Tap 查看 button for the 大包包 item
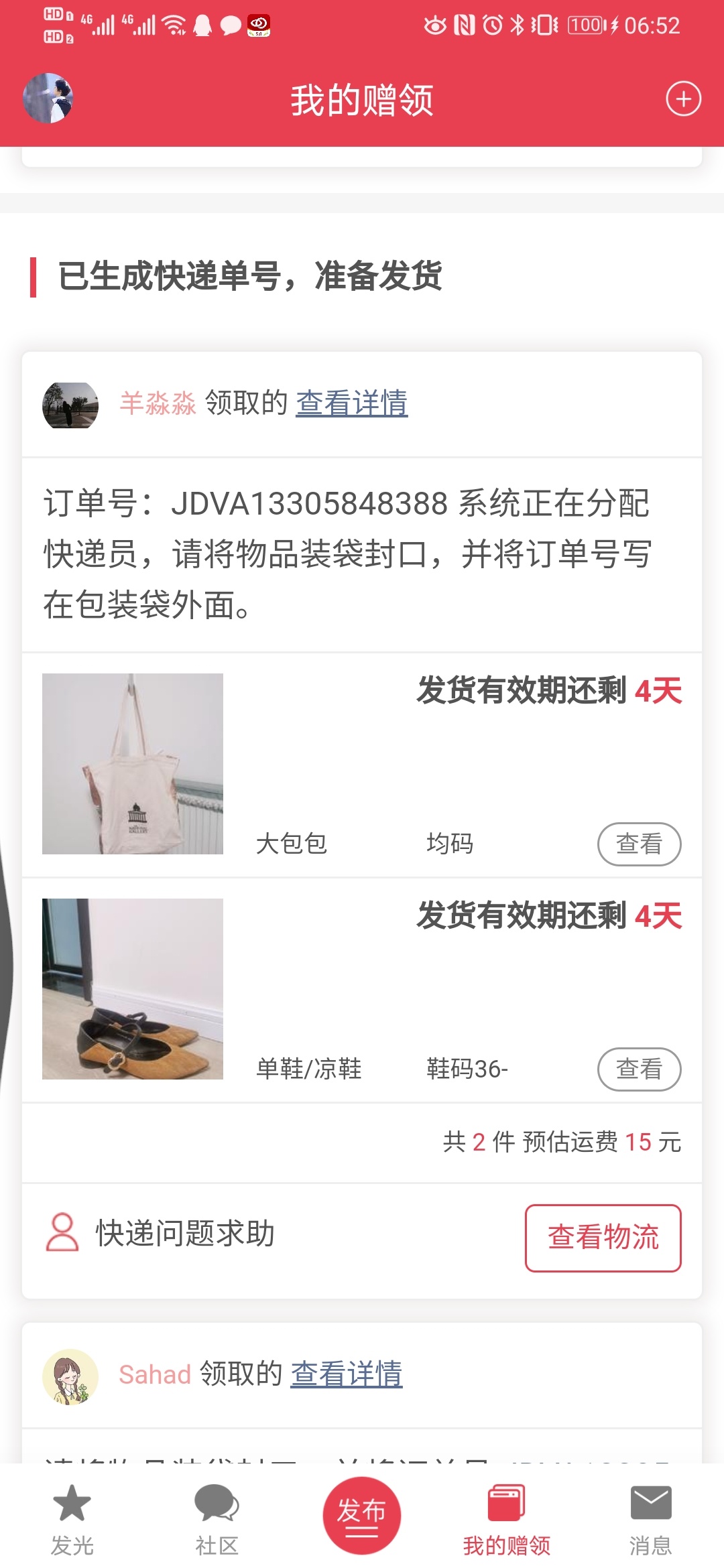Viewport: 724px width, 1568px height. [639, 844]
